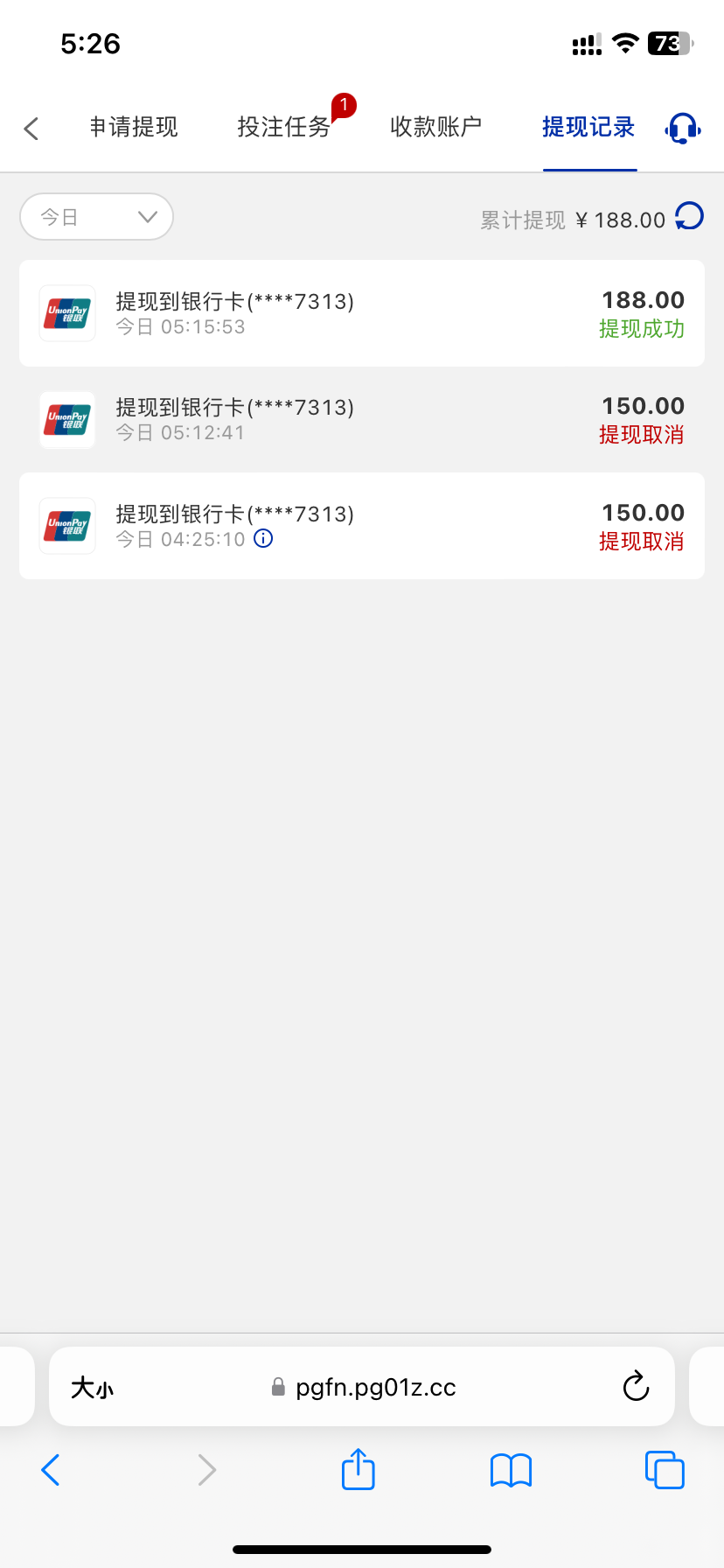Contact customer service via headset icon
This screenshot has width=724, height=1568.
coord(683,129)
